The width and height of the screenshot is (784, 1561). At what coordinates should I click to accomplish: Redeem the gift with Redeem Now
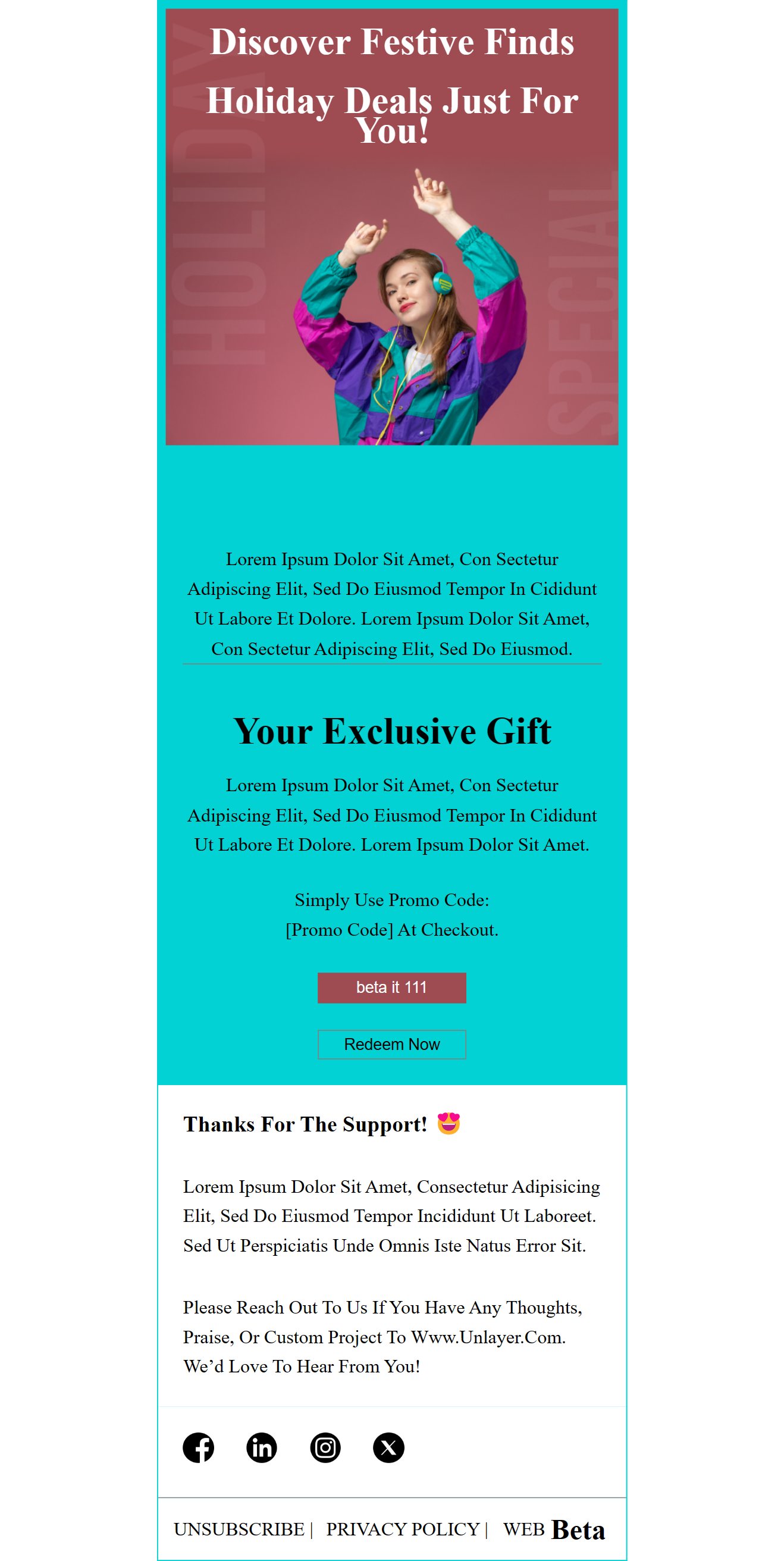[391, 1044]
